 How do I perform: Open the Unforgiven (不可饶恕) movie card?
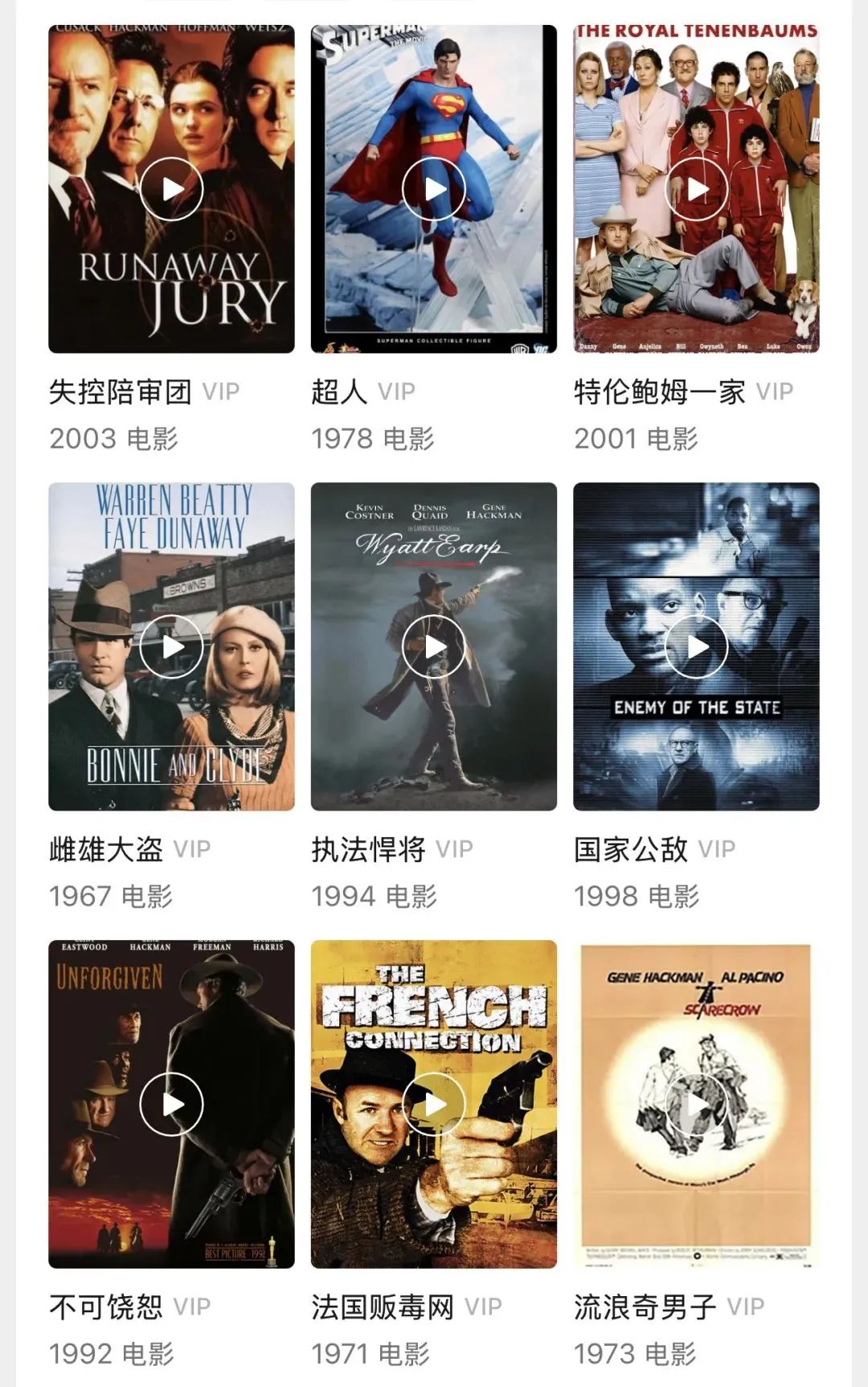point(171,1104)
